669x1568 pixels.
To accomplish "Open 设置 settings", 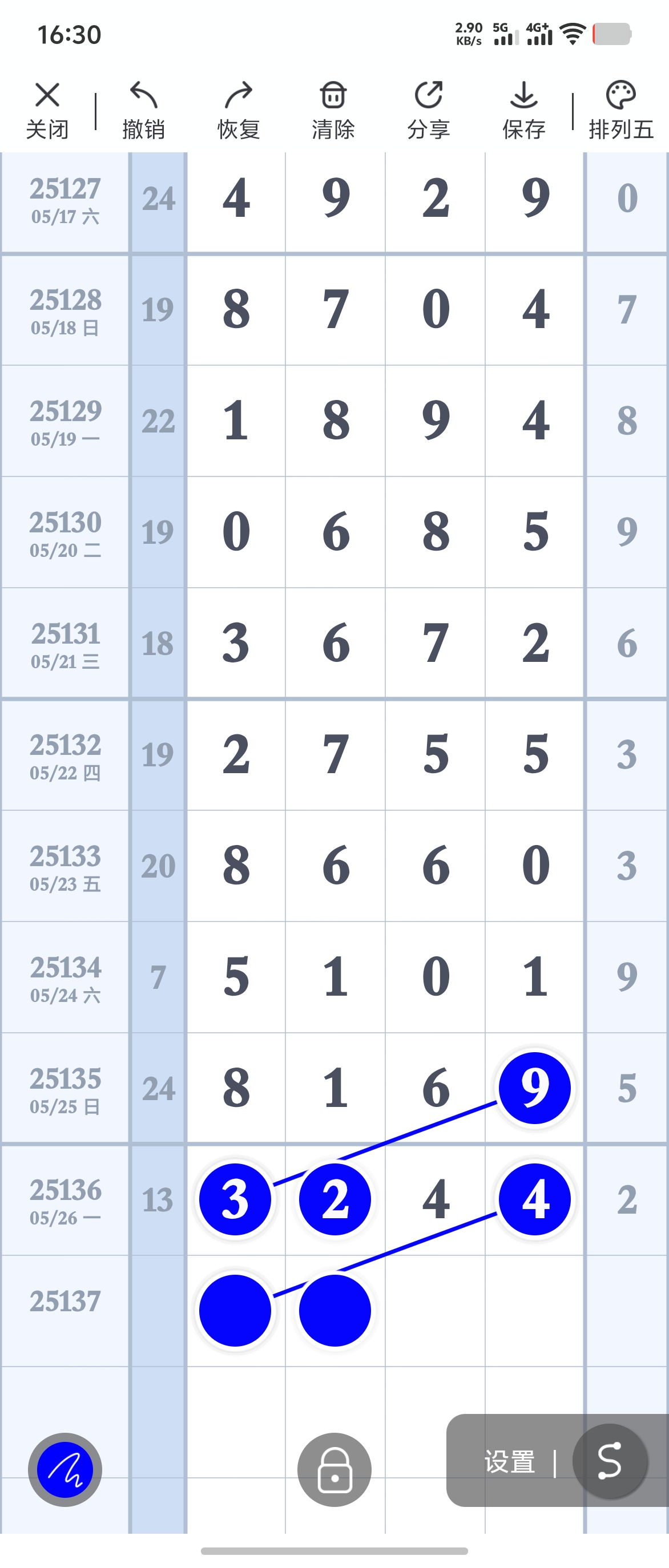I will (x=510, y=1461).
